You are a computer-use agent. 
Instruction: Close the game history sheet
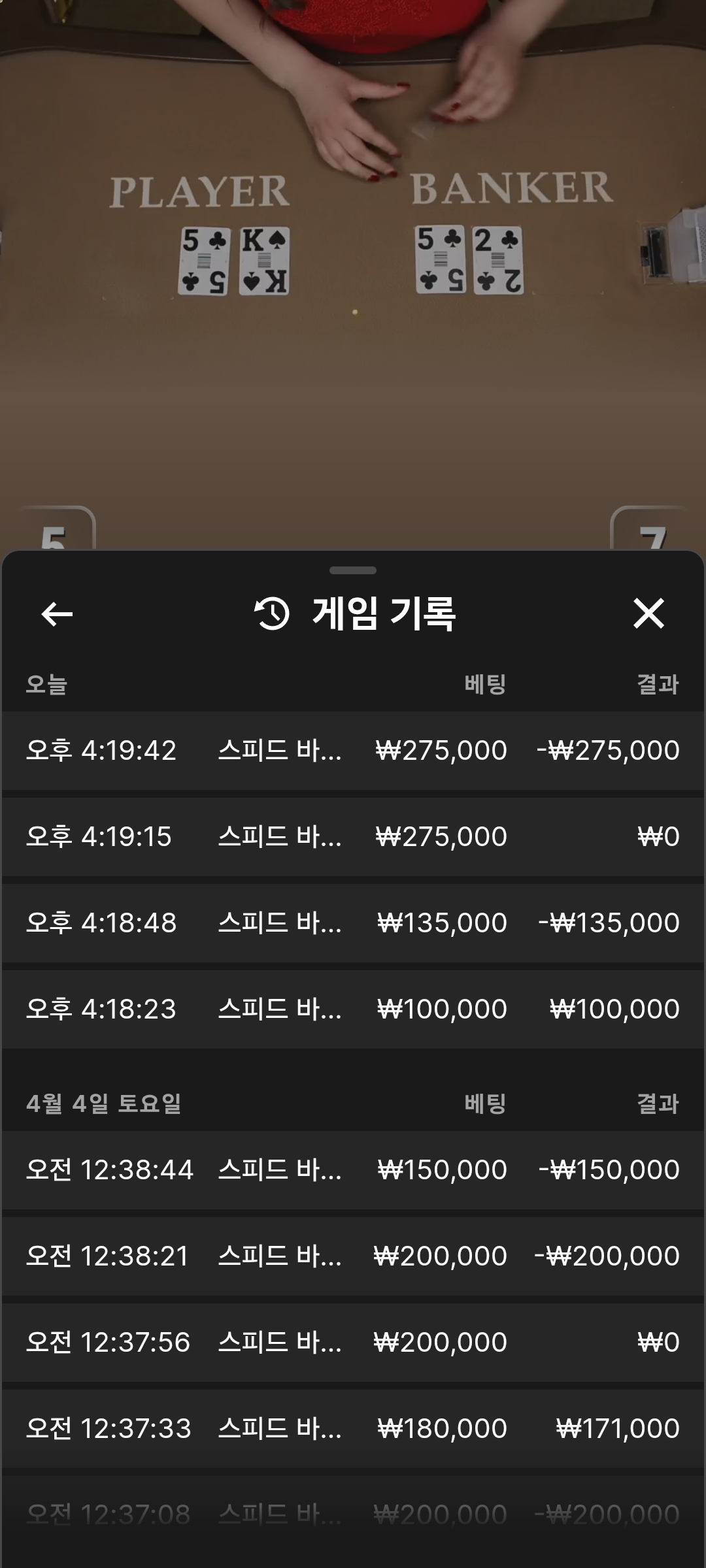648,614
